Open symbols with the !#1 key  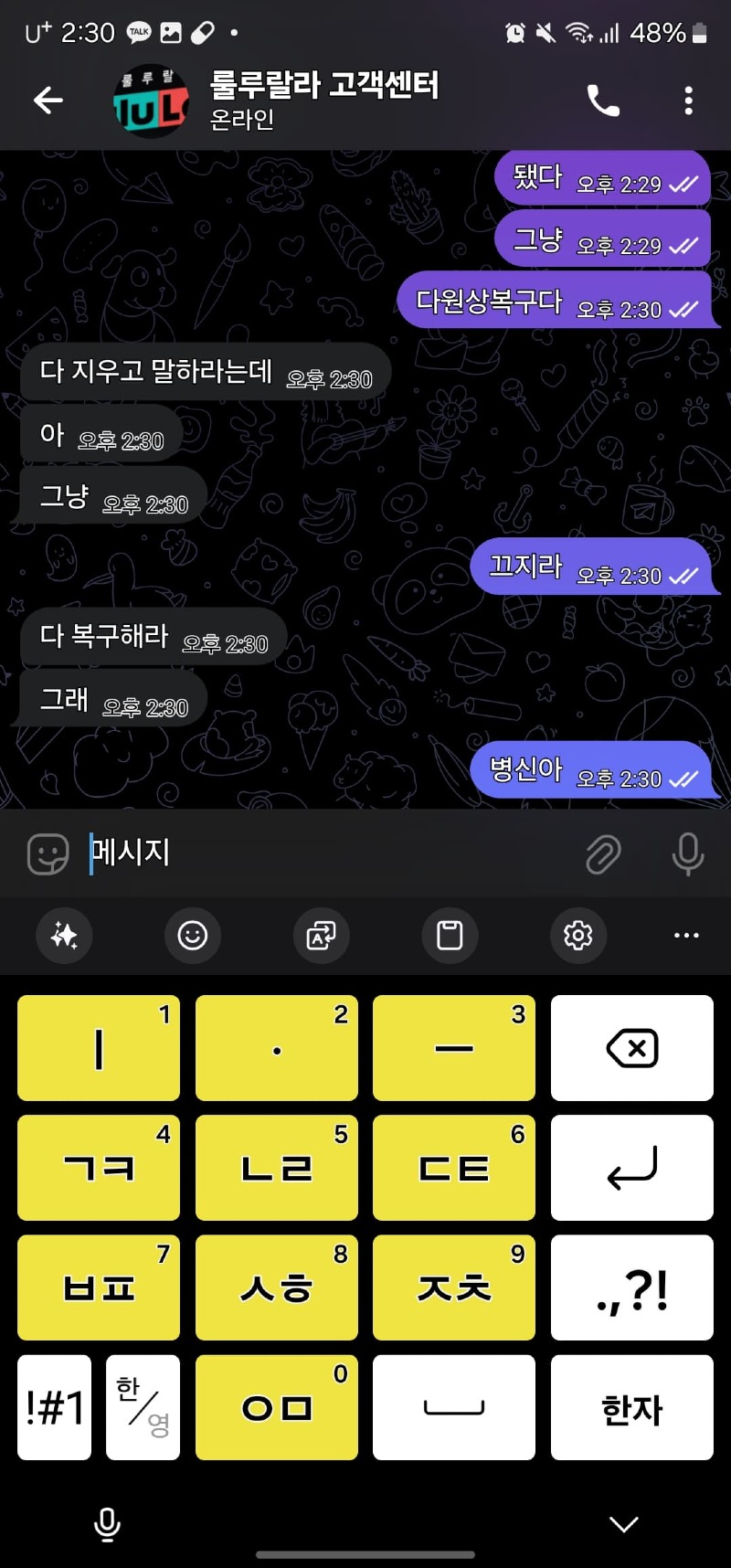pyautogui.click(x=54, y=1407)
